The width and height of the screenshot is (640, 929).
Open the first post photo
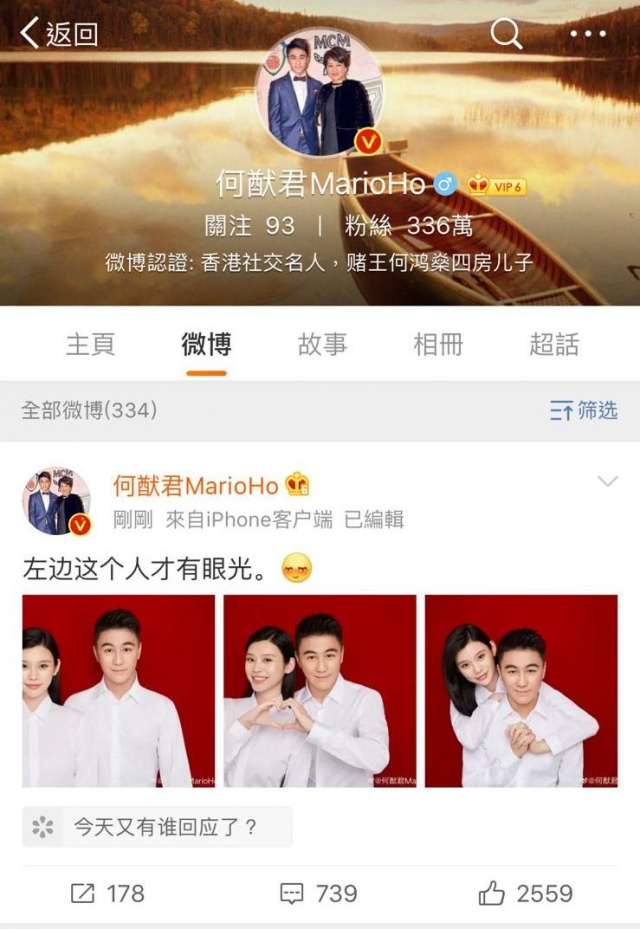click(x=118, y=691)
